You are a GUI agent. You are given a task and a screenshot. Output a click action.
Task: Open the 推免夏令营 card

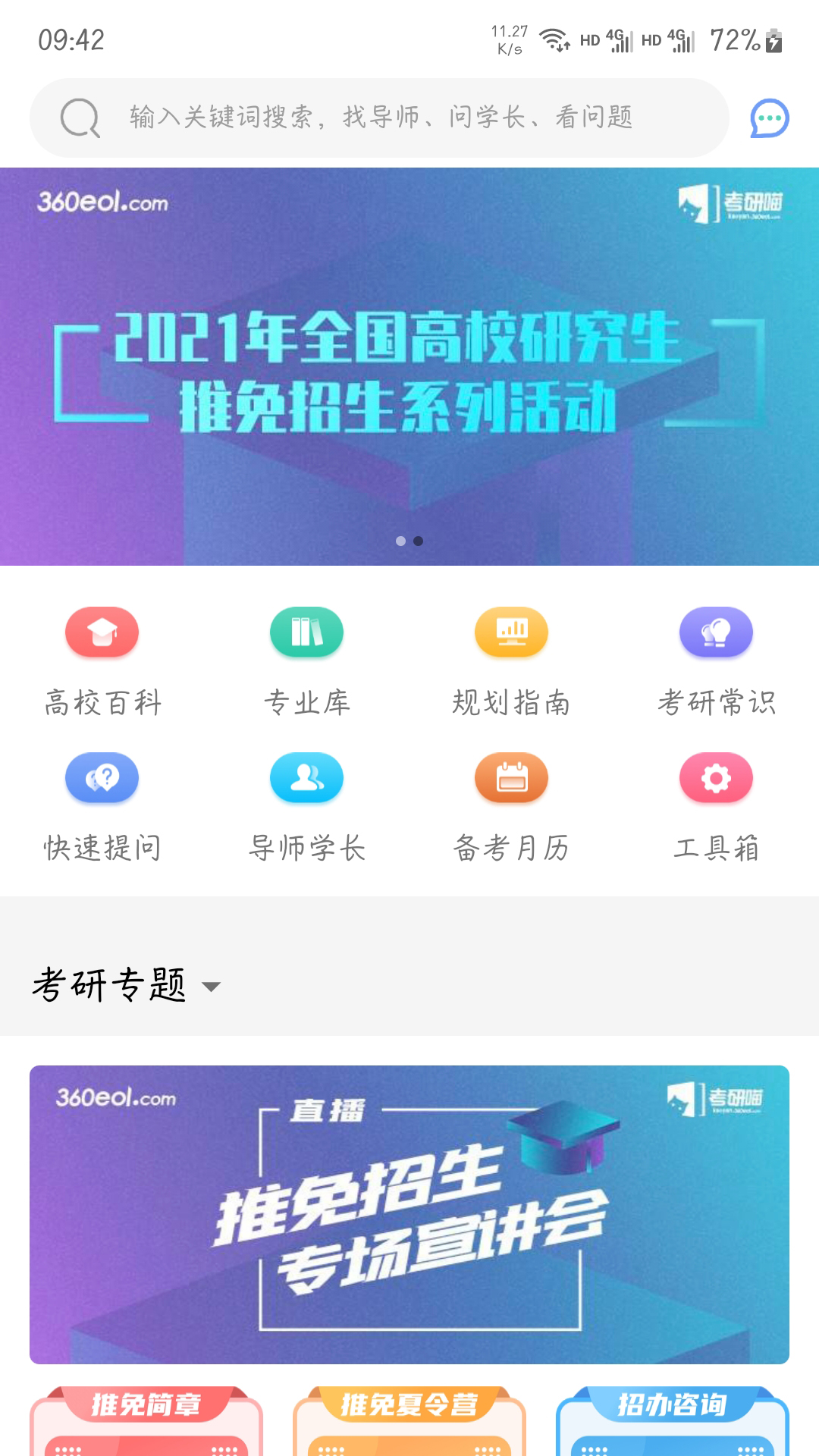[409, 1420]
